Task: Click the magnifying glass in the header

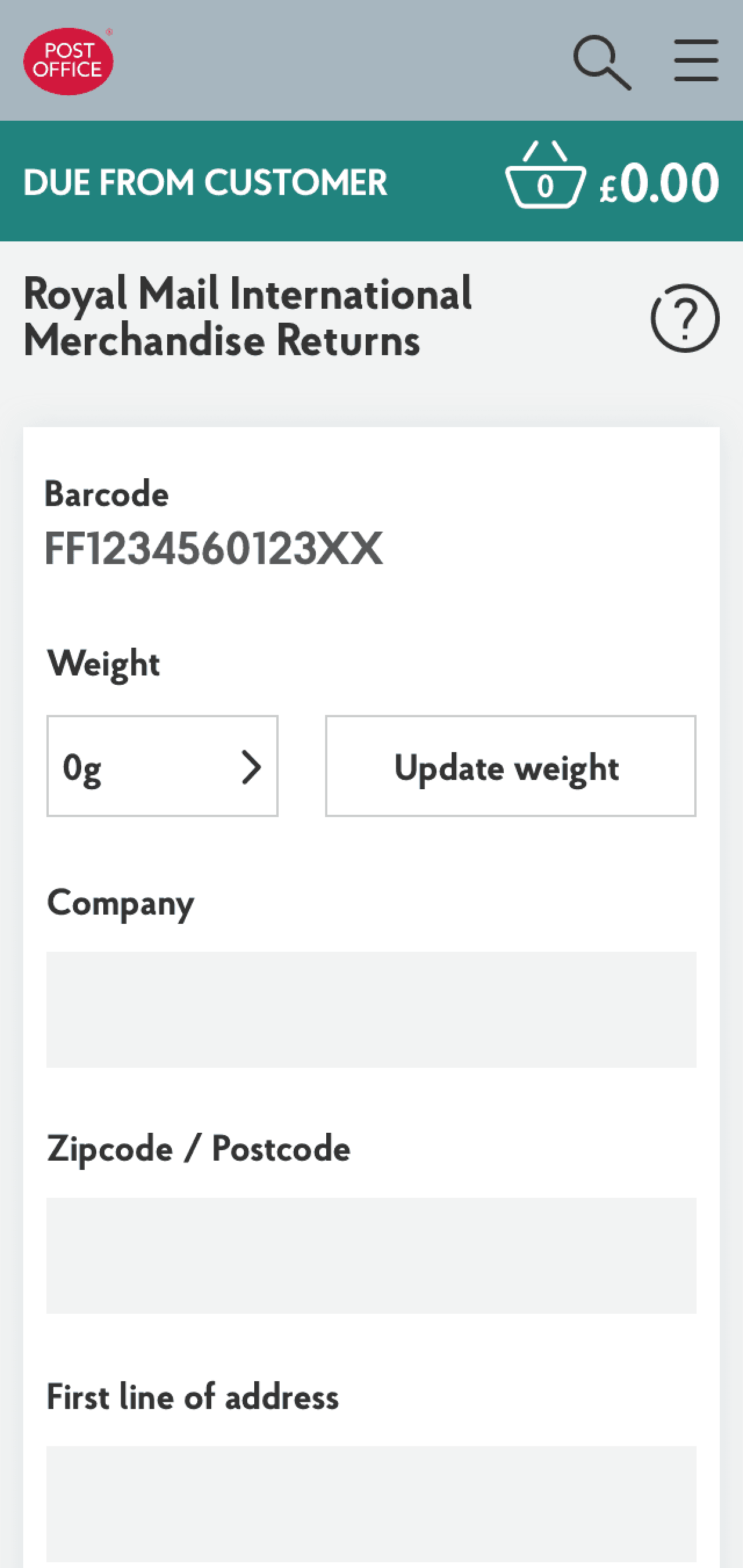Action: point(604,61)
